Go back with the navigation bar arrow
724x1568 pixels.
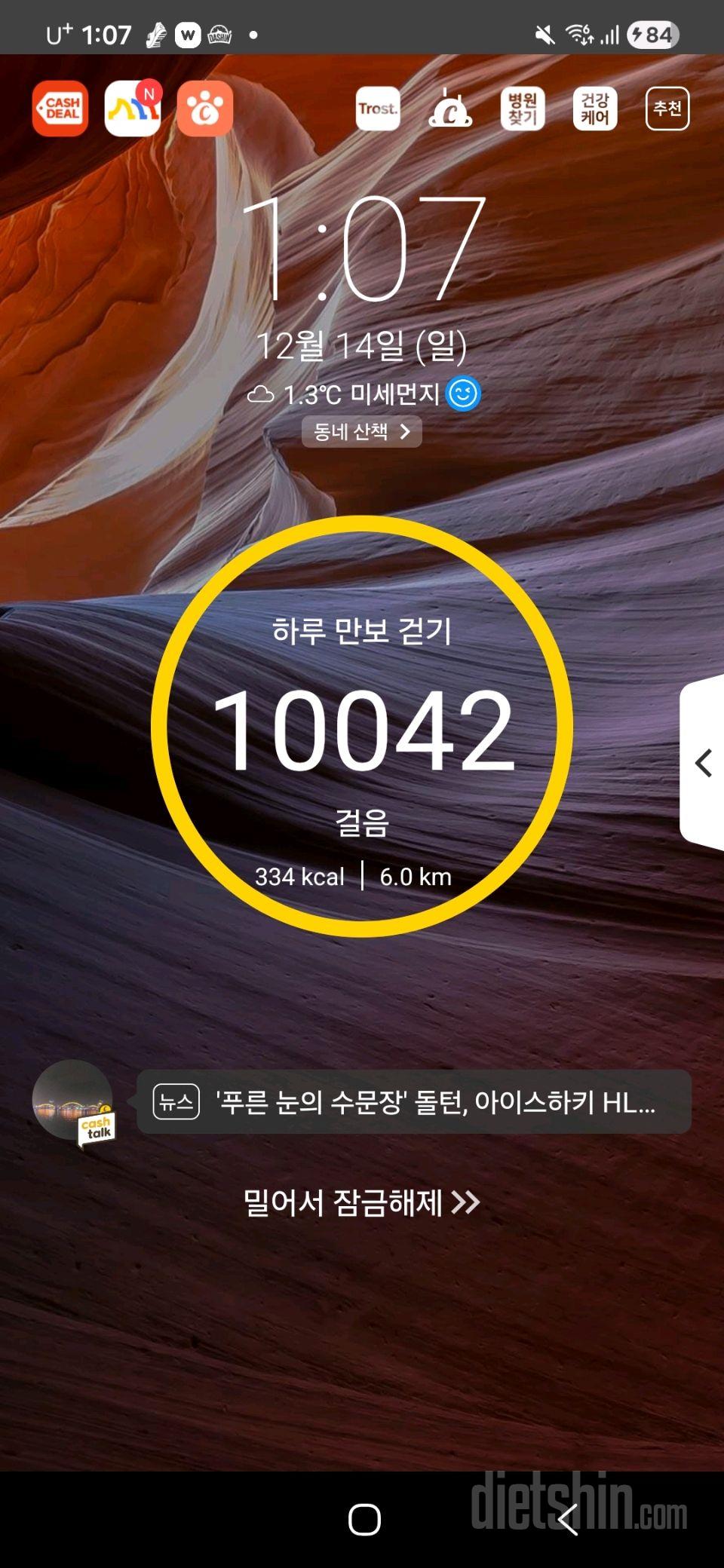[568, 1519]
